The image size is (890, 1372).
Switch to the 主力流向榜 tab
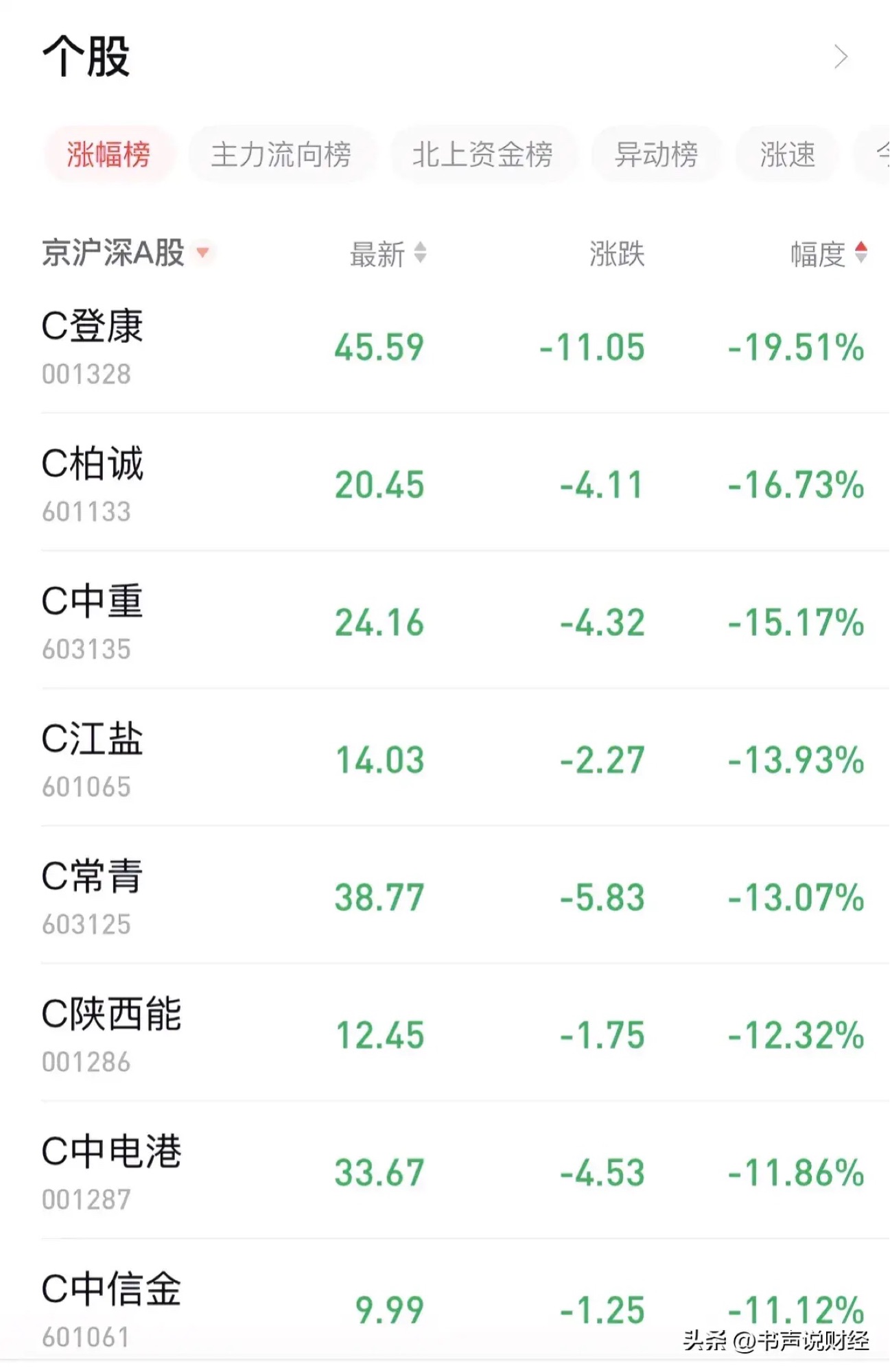pyautogui.click(x=281, y=154)
